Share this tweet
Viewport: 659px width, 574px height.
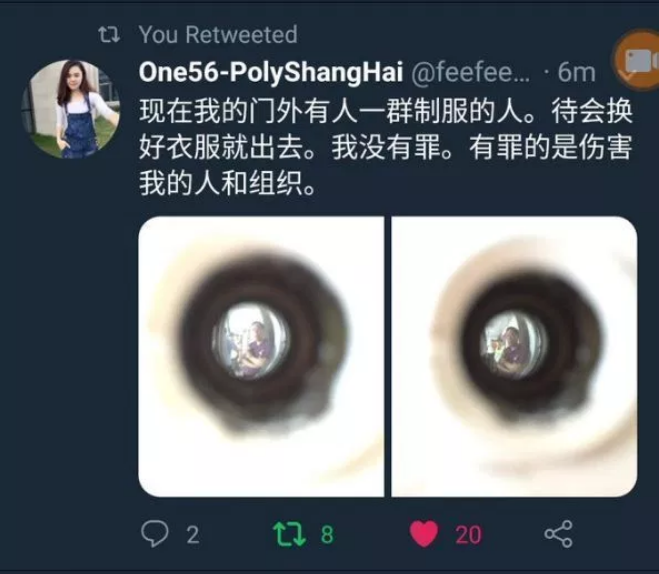click(558, 534)
